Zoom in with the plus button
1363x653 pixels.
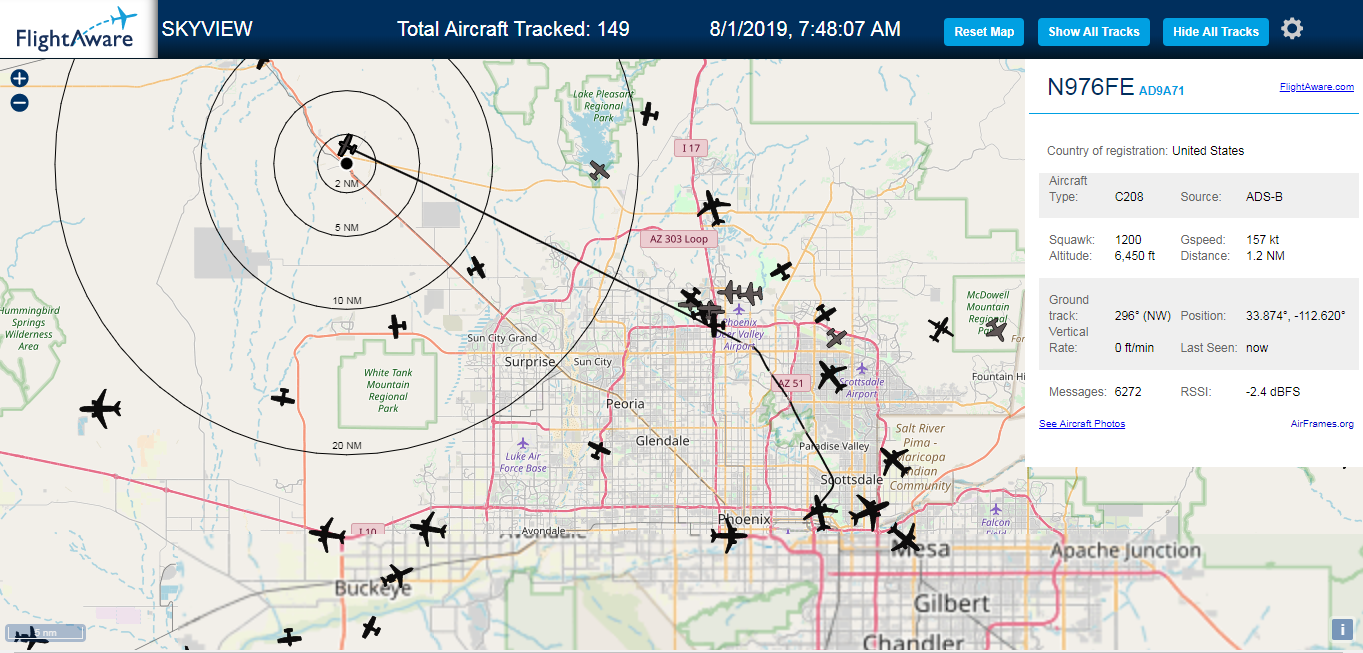pos(19,78)
